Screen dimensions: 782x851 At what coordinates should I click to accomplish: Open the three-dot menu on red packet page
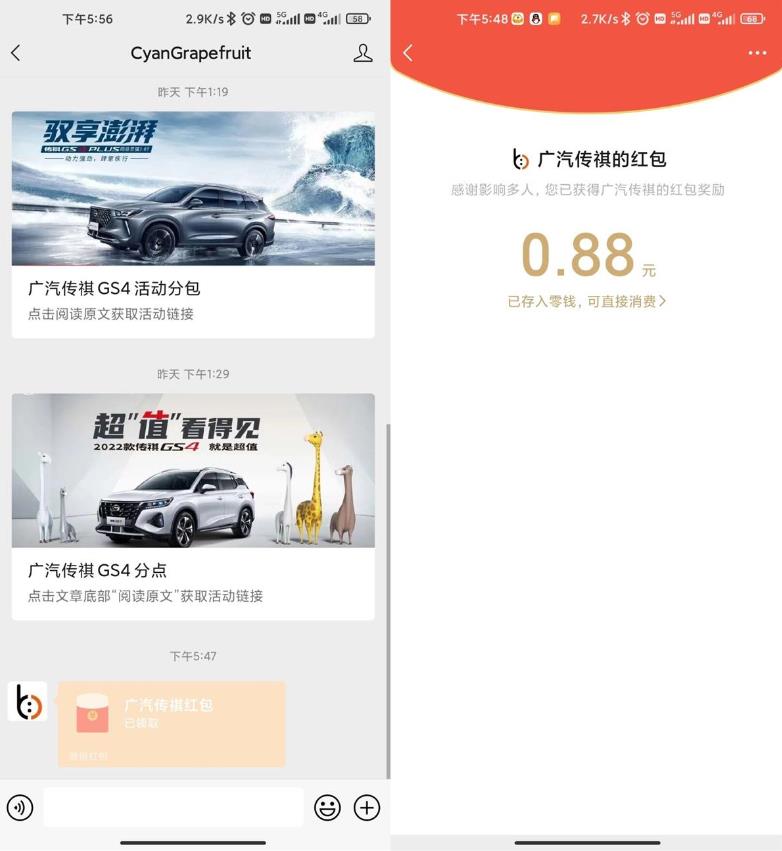757,53
